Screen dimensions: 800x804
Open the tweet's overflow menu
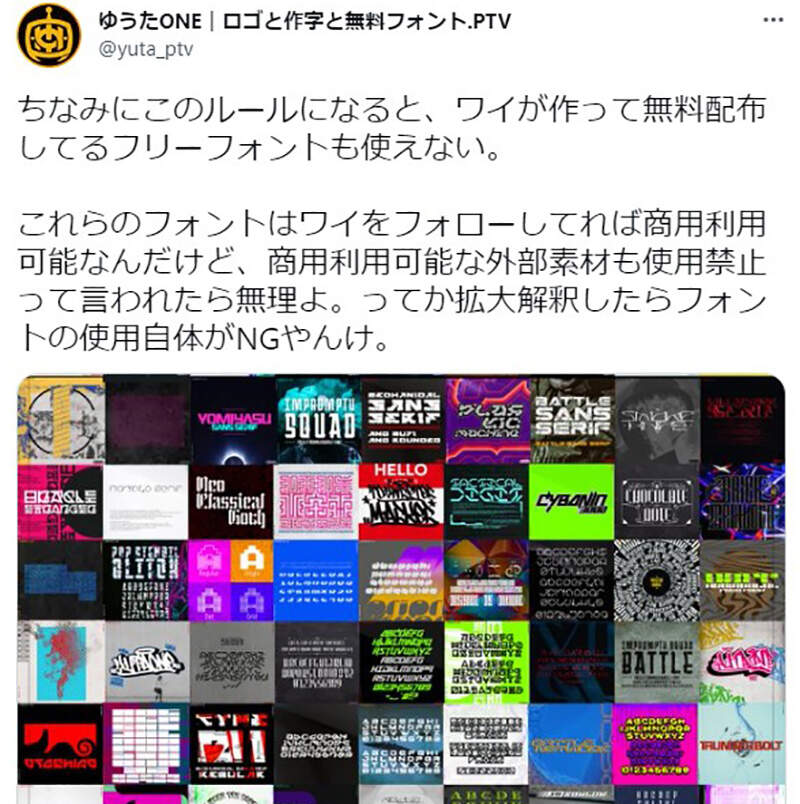(x=772, y=21)
